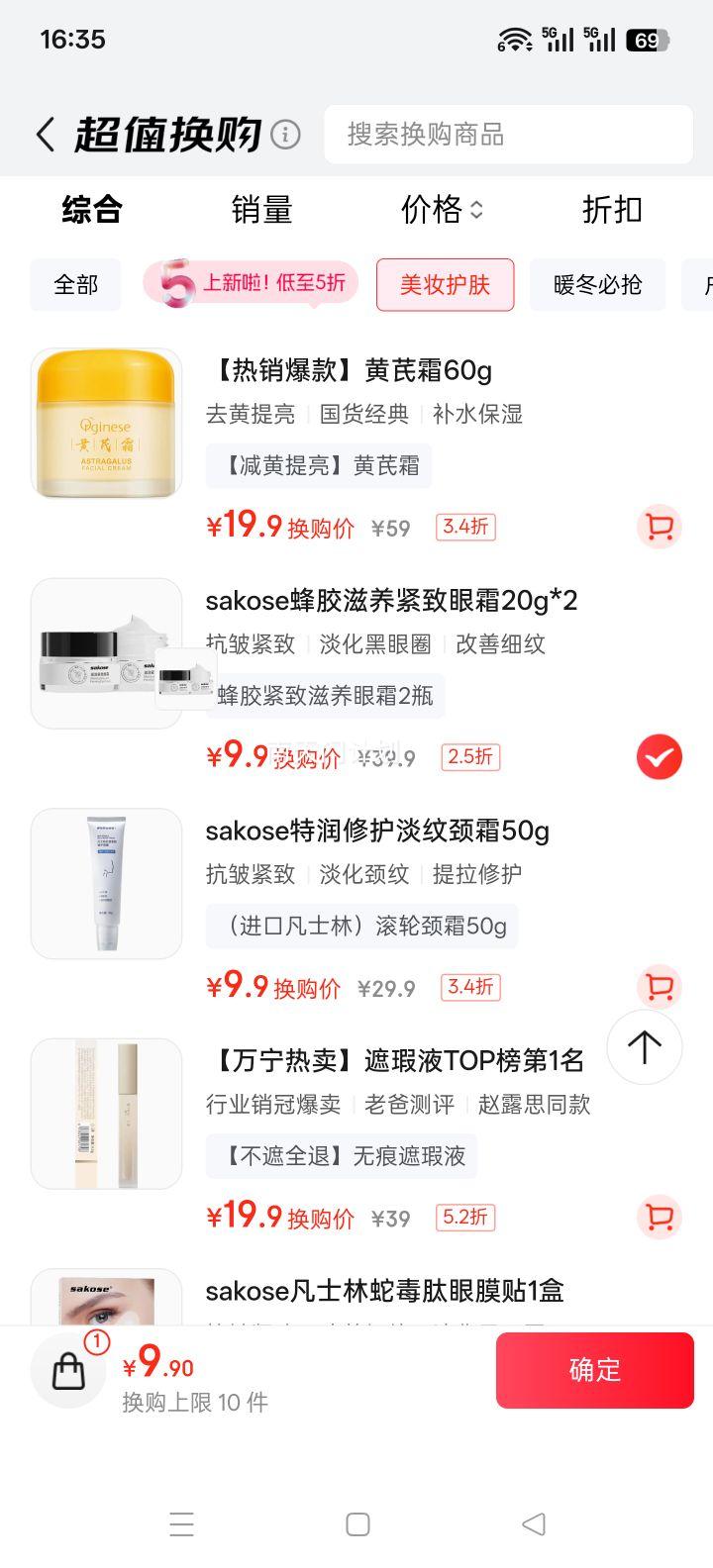
Task: Click the back-to-top arrow
Action: (x=644, y=1046)
